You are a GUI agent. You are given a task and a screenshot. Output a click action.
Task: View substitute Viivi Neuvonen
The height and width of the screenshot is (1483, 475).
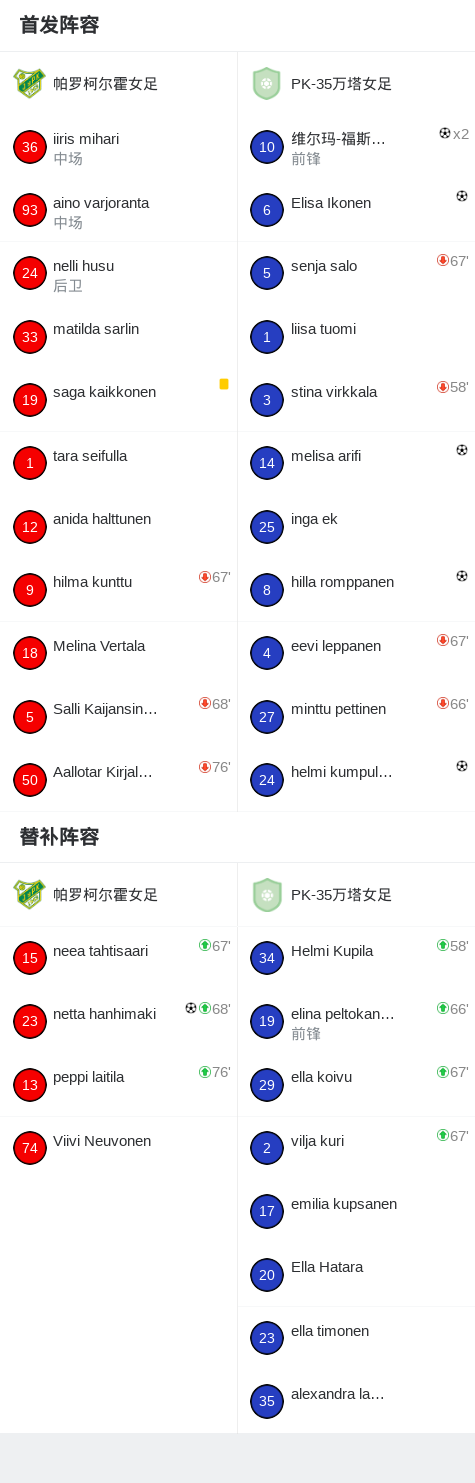[118, 1148]
